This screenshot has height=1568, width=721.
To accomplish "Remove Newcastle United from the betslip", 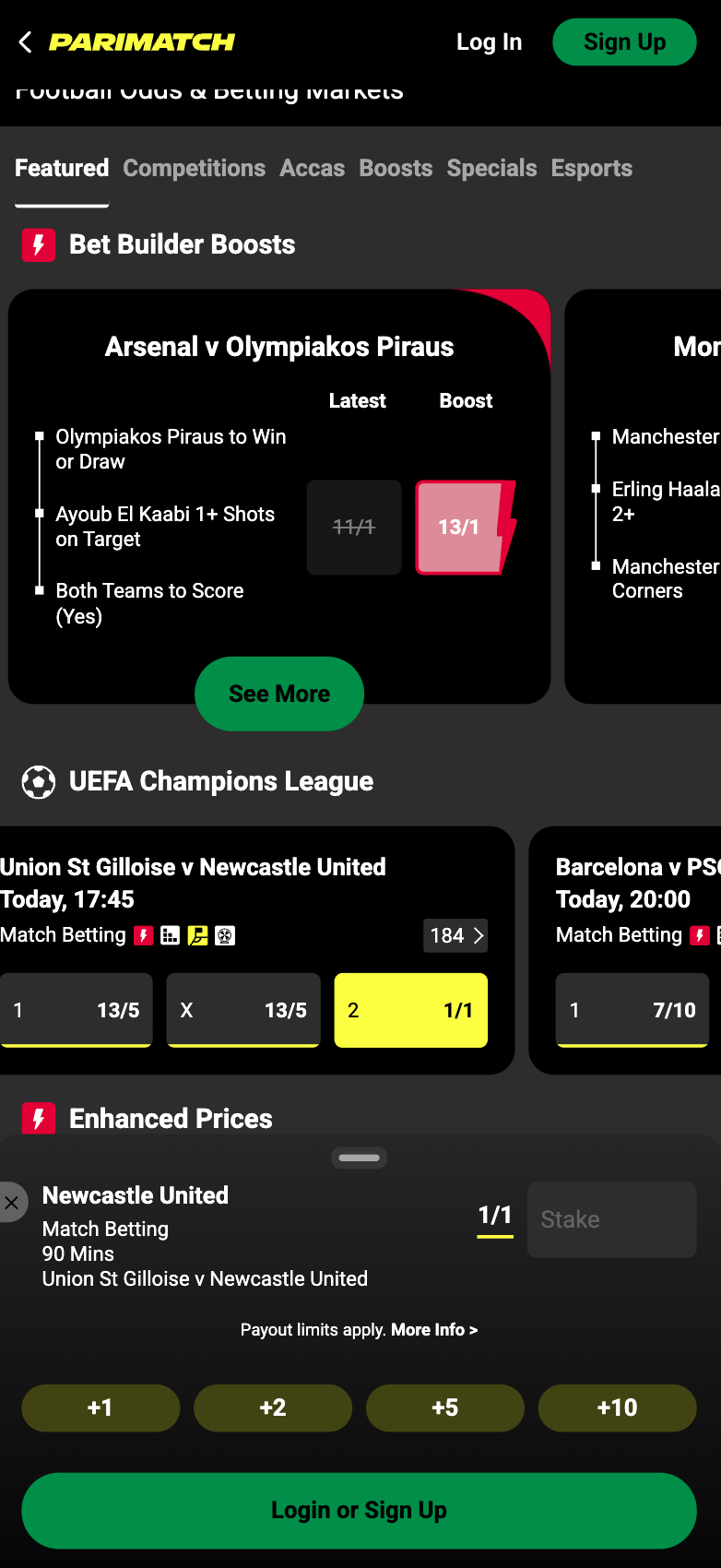I will point(11,1203).
